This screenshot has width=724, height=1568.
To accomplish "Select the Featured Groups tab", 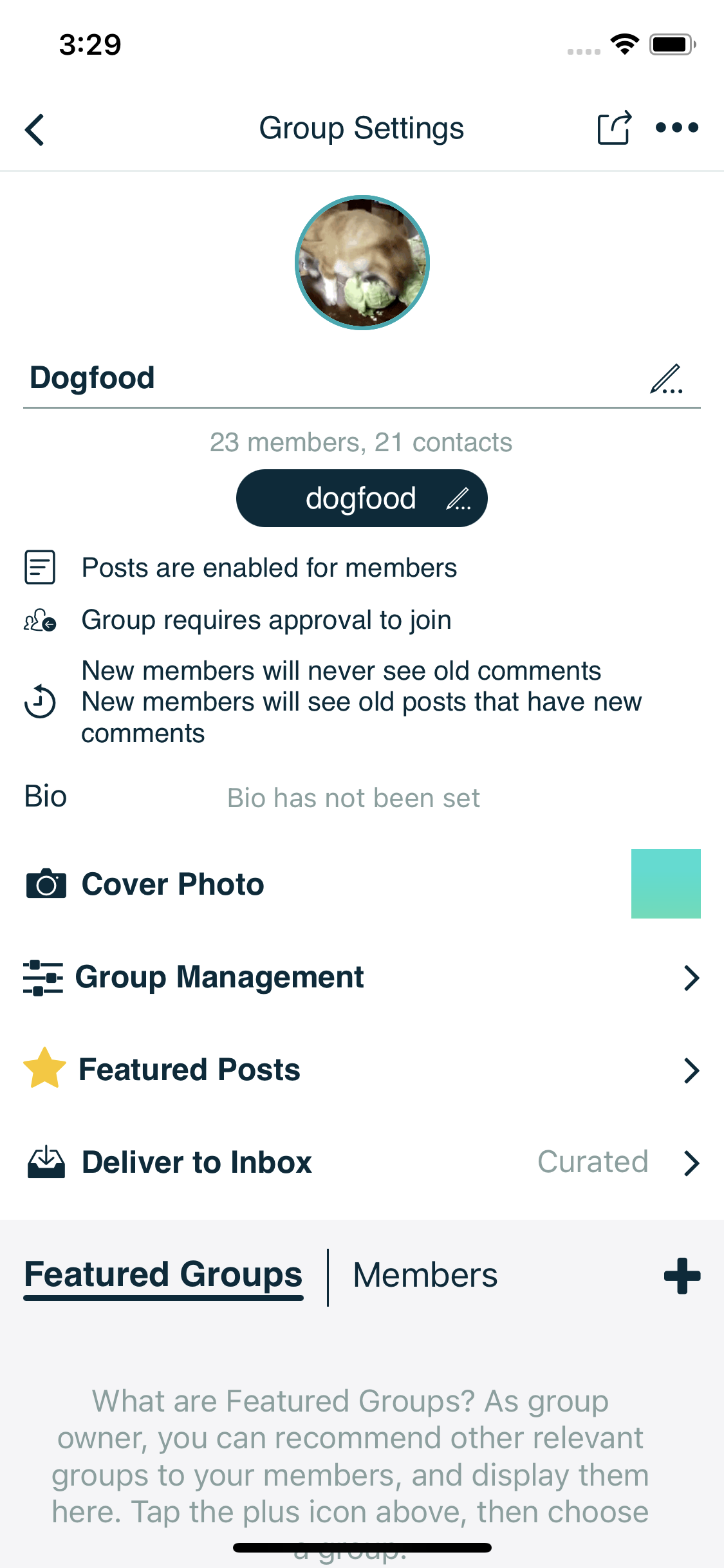I will (163, 1275).
